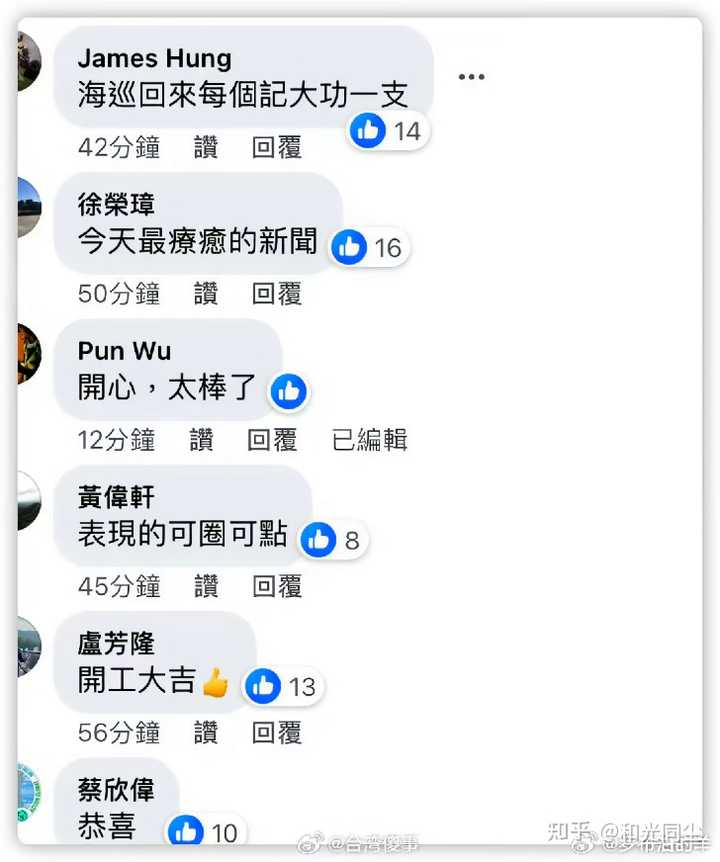Reply to James Hung's comment
Viewport: 720px width, 862px height.
click(x=277, y=147)
